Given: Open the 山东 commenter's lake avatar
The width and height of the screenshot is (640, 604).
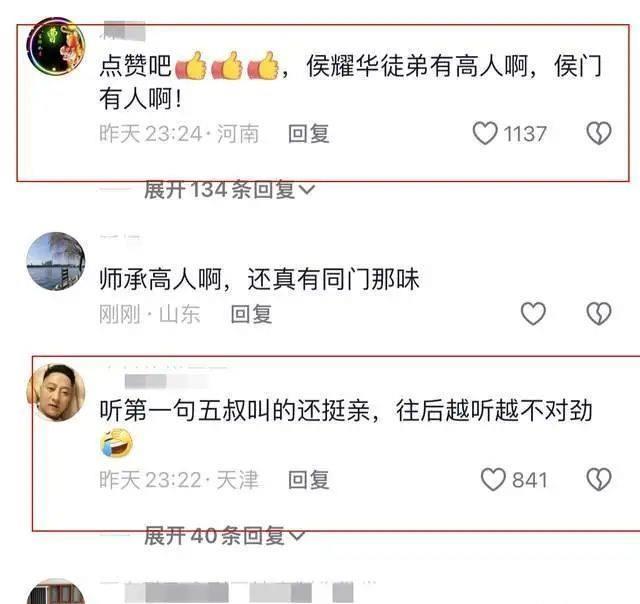Looking at the screenshot, I should pos(55,262).
